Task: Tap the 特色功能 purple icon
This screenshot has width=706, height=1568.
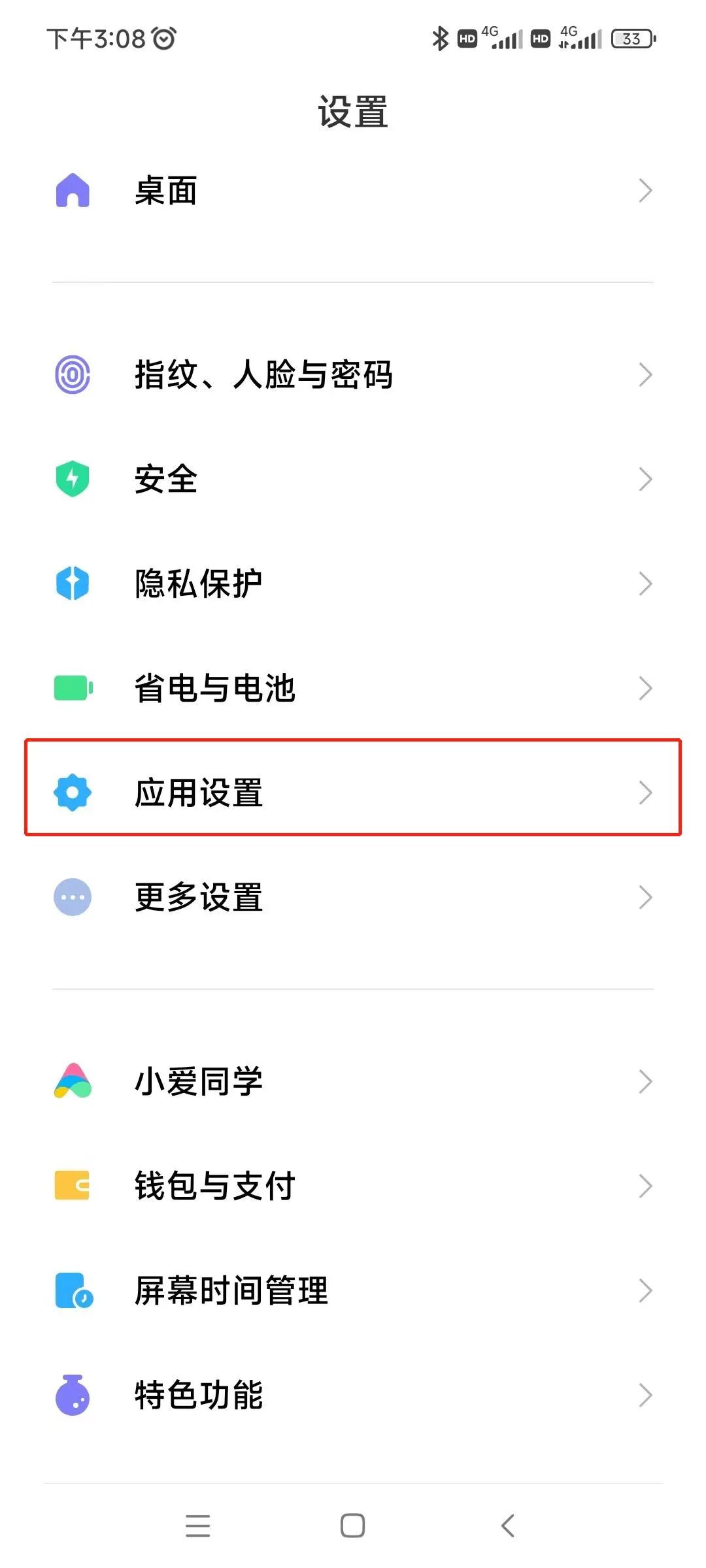Action: tap(72, 1395)
